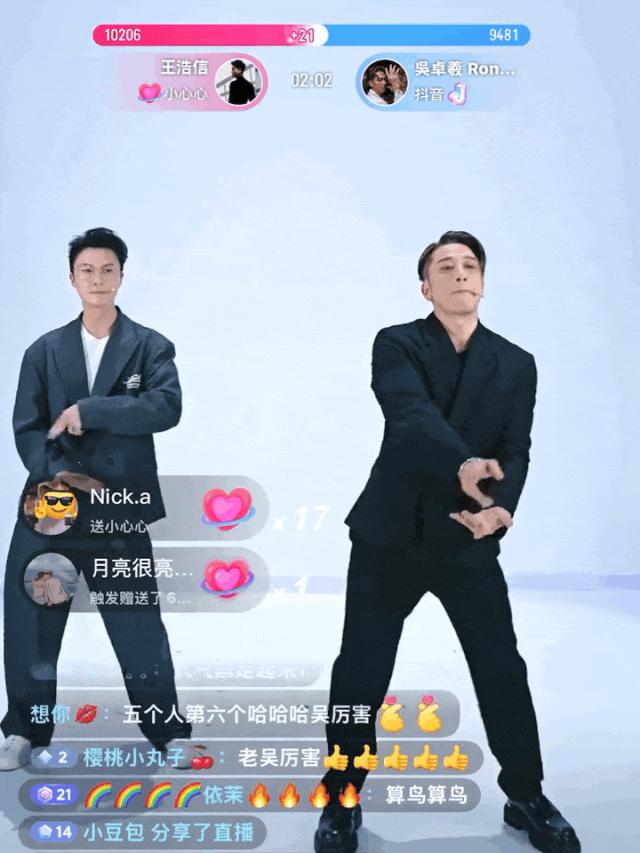Tap Nick.a's gift banner

coord(145,508)
